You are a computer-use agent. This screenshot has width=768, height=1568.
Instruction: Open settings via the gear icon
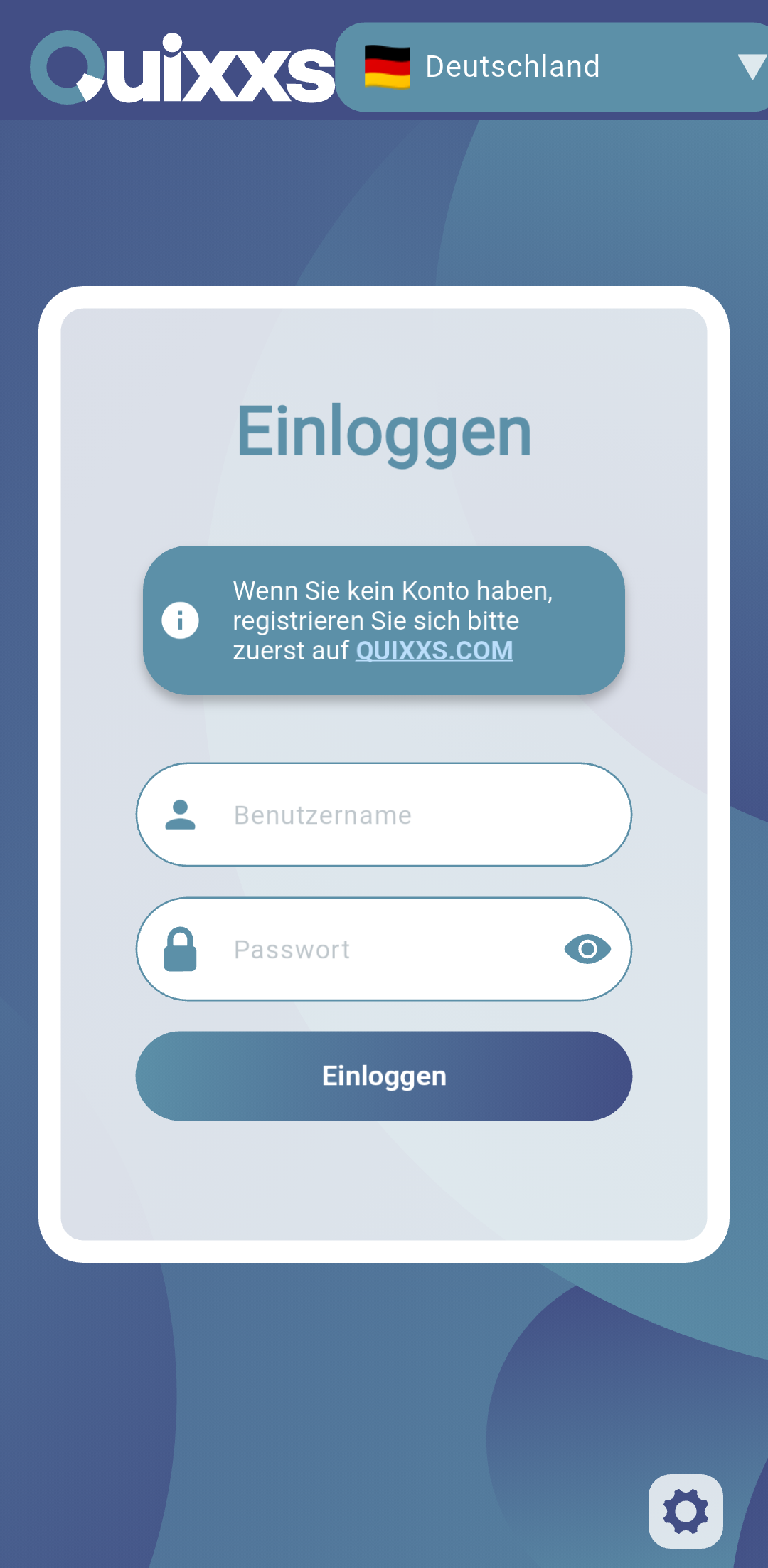click(x=686, y=1511)
